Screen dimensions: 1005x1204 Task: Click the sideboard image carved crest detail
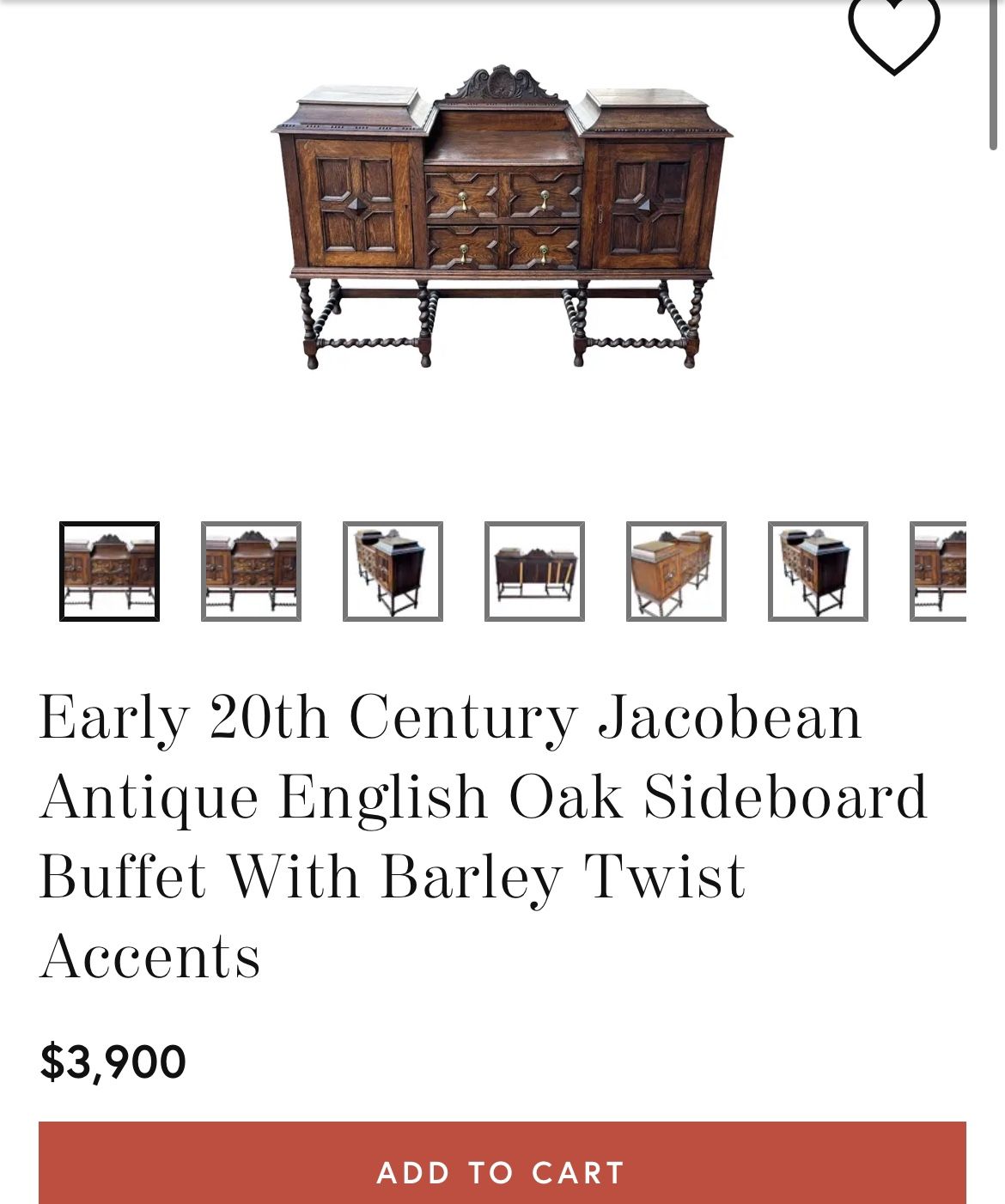(502, 82)
